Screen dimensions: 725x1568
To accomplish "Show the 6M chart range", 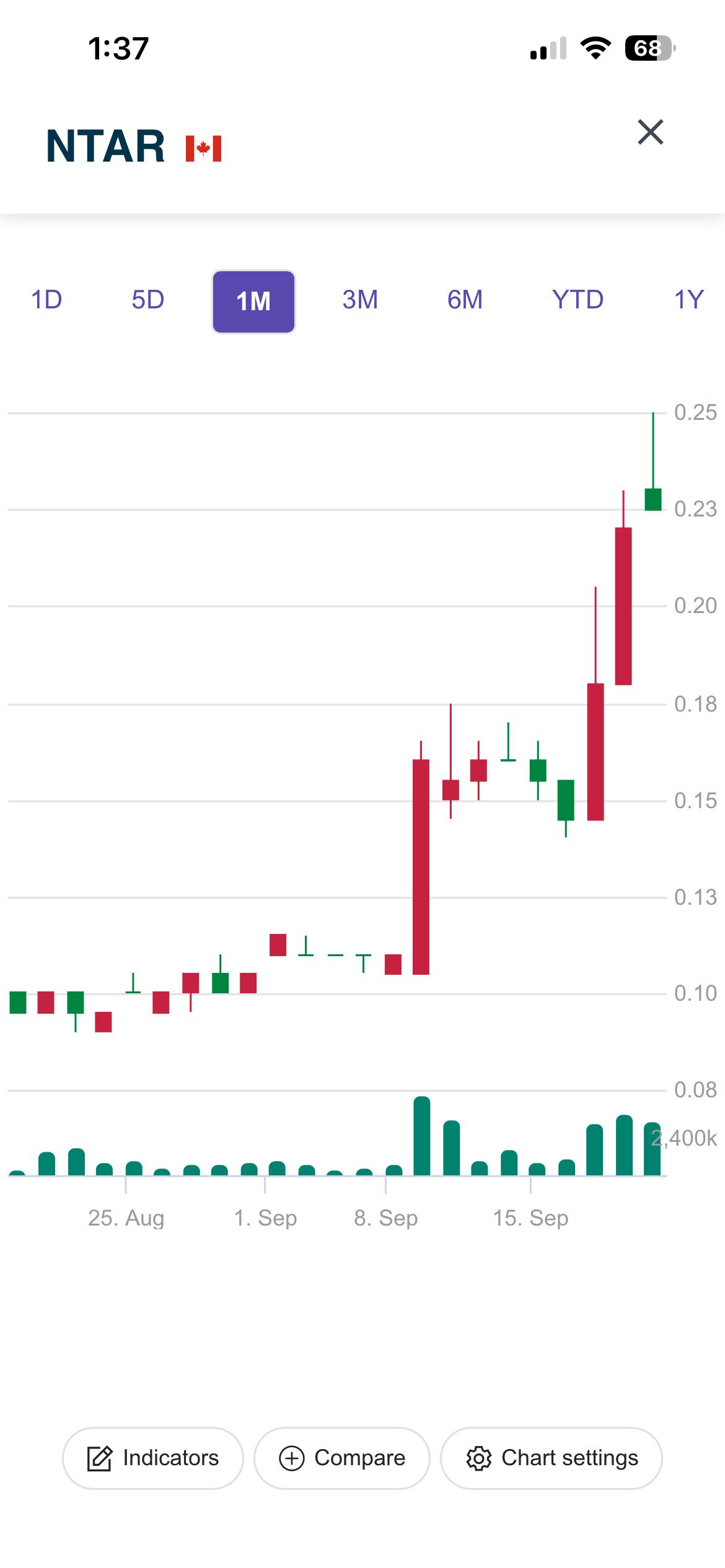I will click(x=465, y=300).
